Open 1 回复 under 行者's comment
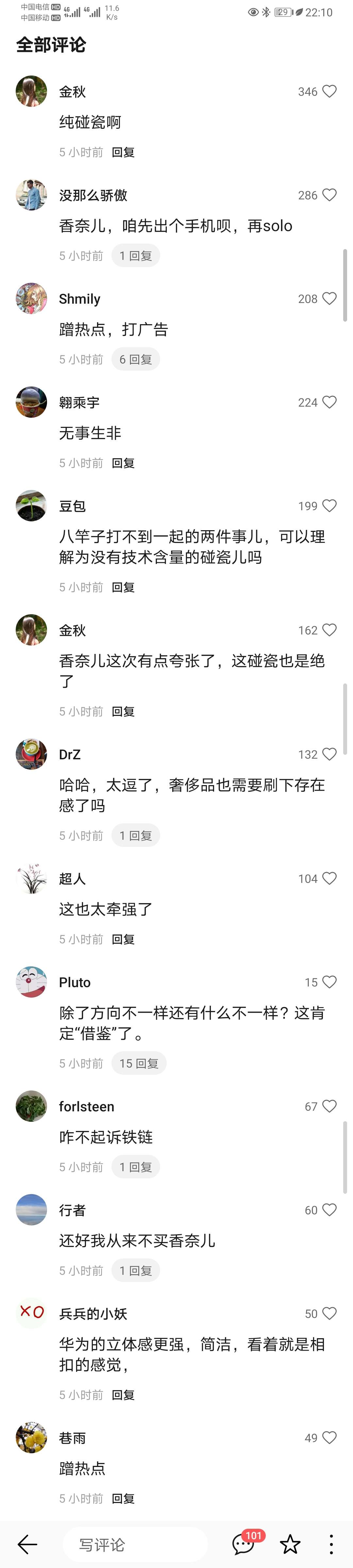The width and height of the screenshot is (353, 1568). [x=135, y=1270]
